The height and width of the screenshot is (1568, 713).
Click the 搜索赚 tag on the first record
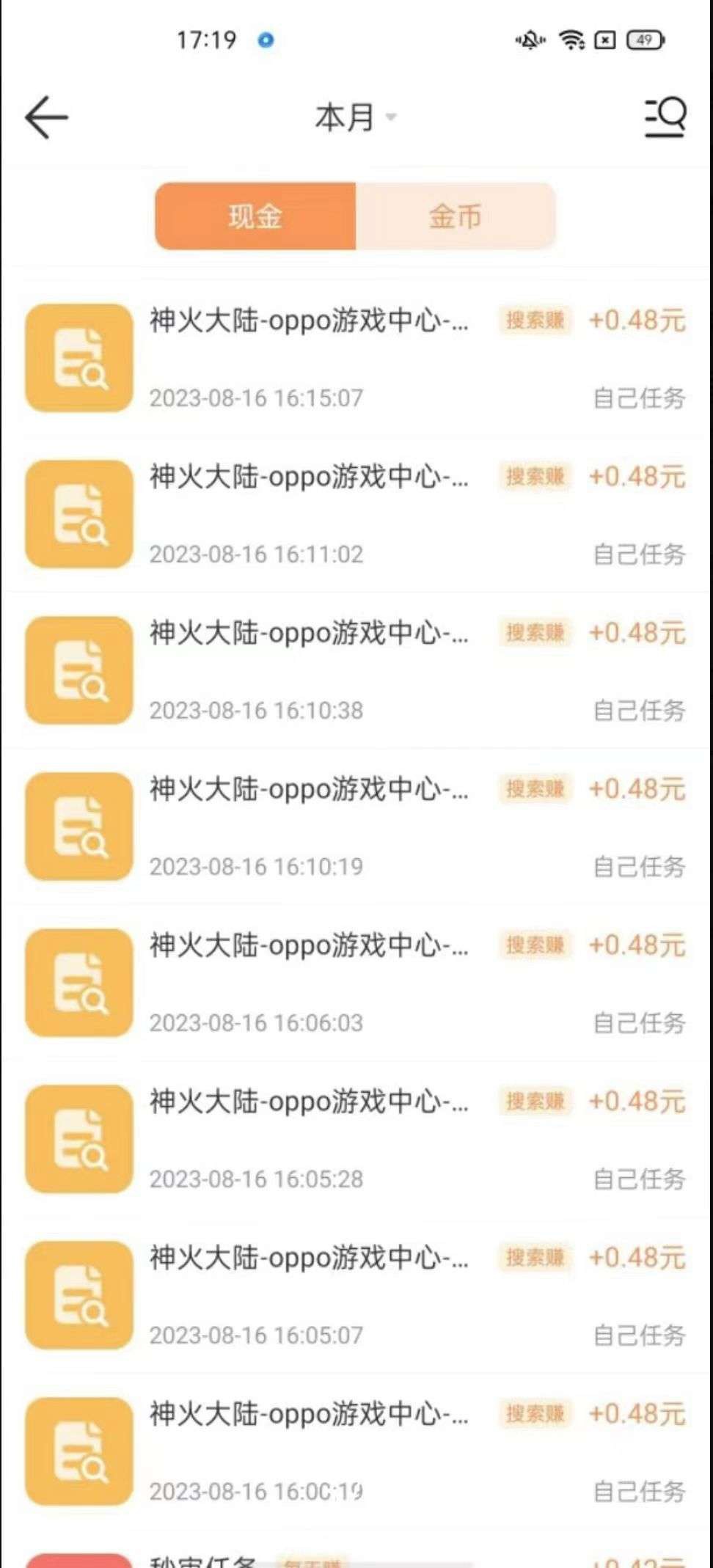pyautogui.click(x=535, y=320)
